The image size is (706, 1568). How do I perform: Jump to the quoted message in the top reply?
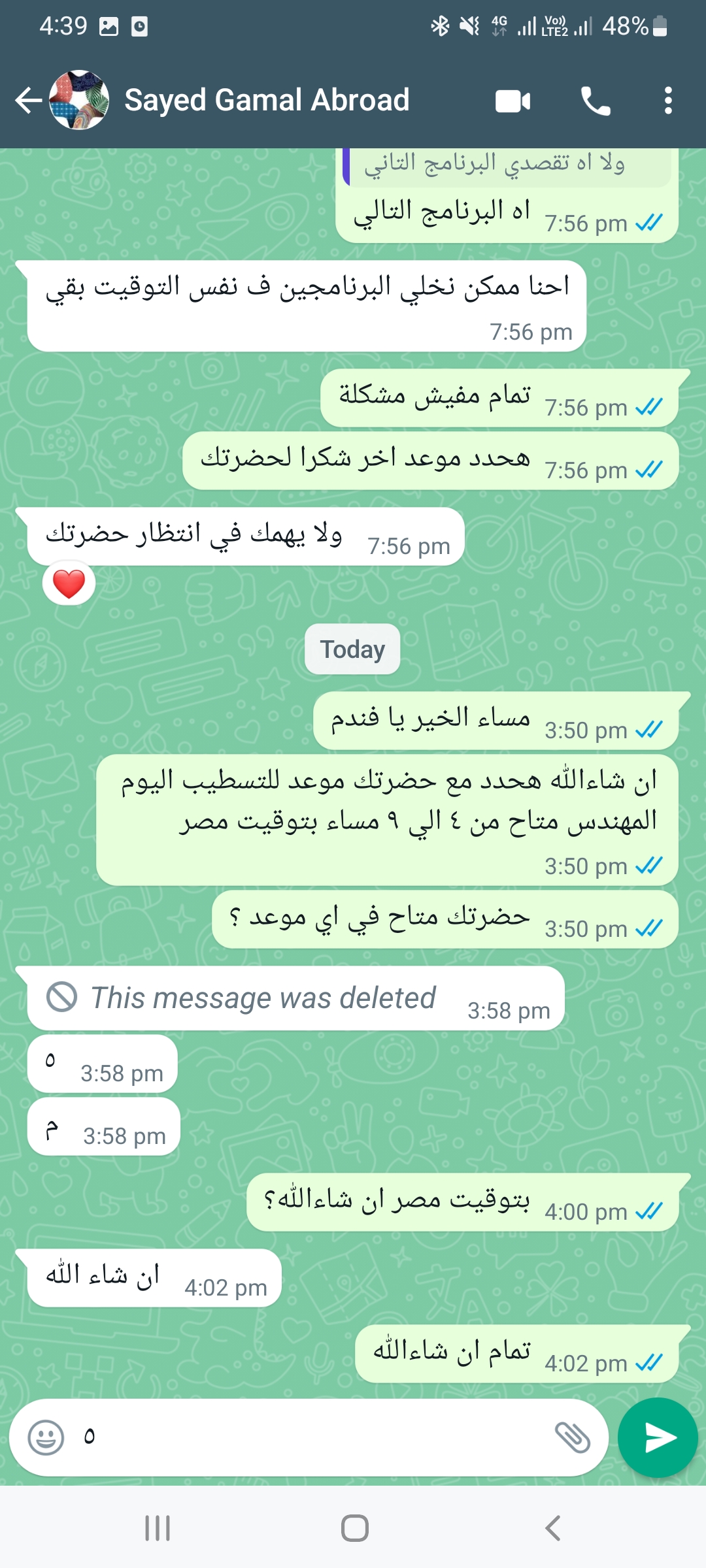[508, 165]
